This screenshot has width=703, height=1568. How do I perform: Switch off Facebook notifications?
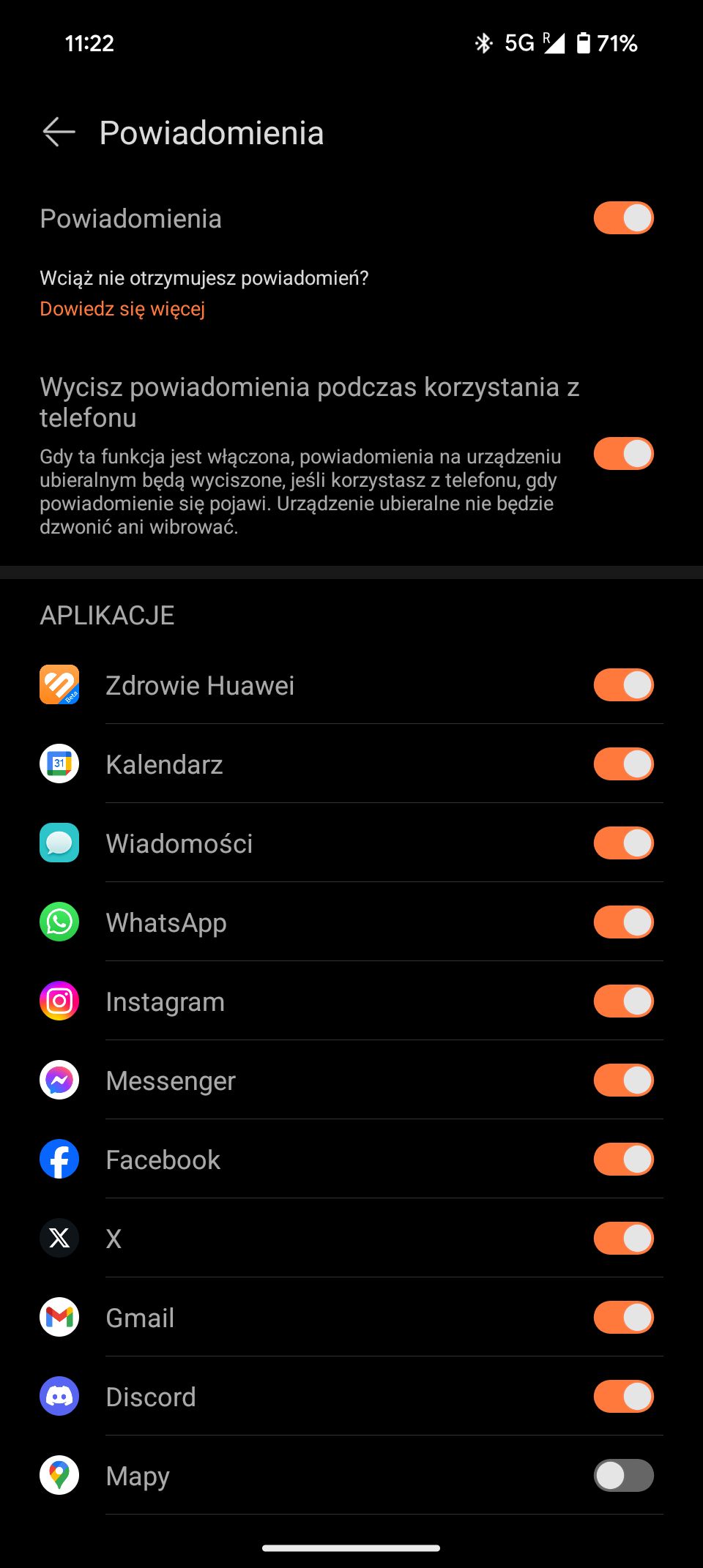[x=623, y=1160]
